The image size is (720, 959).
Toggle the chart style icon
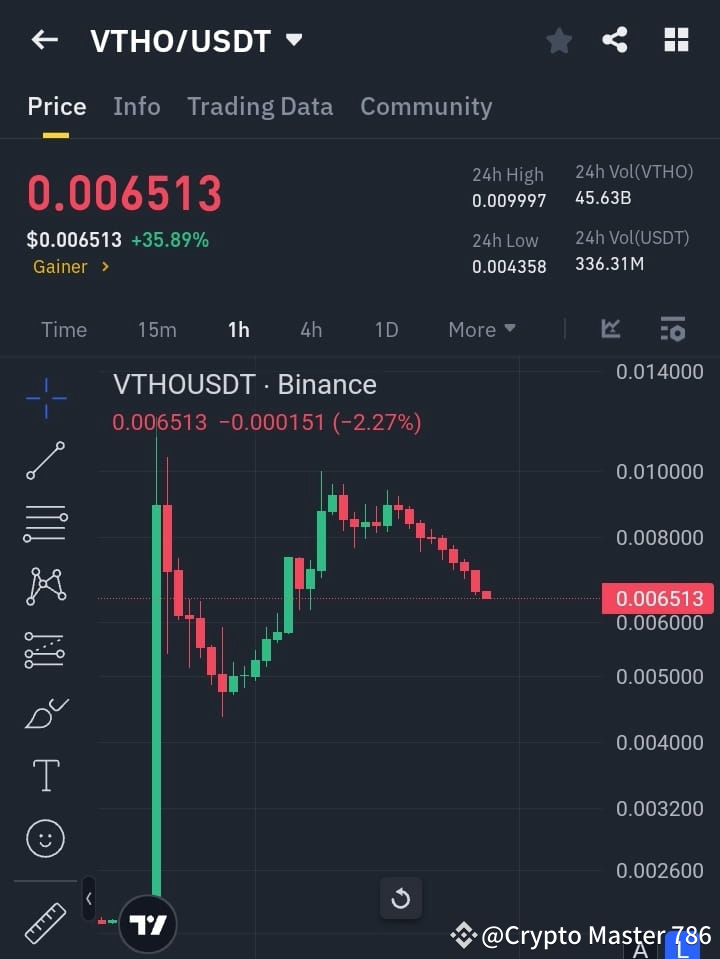click(x=610, y=329)
